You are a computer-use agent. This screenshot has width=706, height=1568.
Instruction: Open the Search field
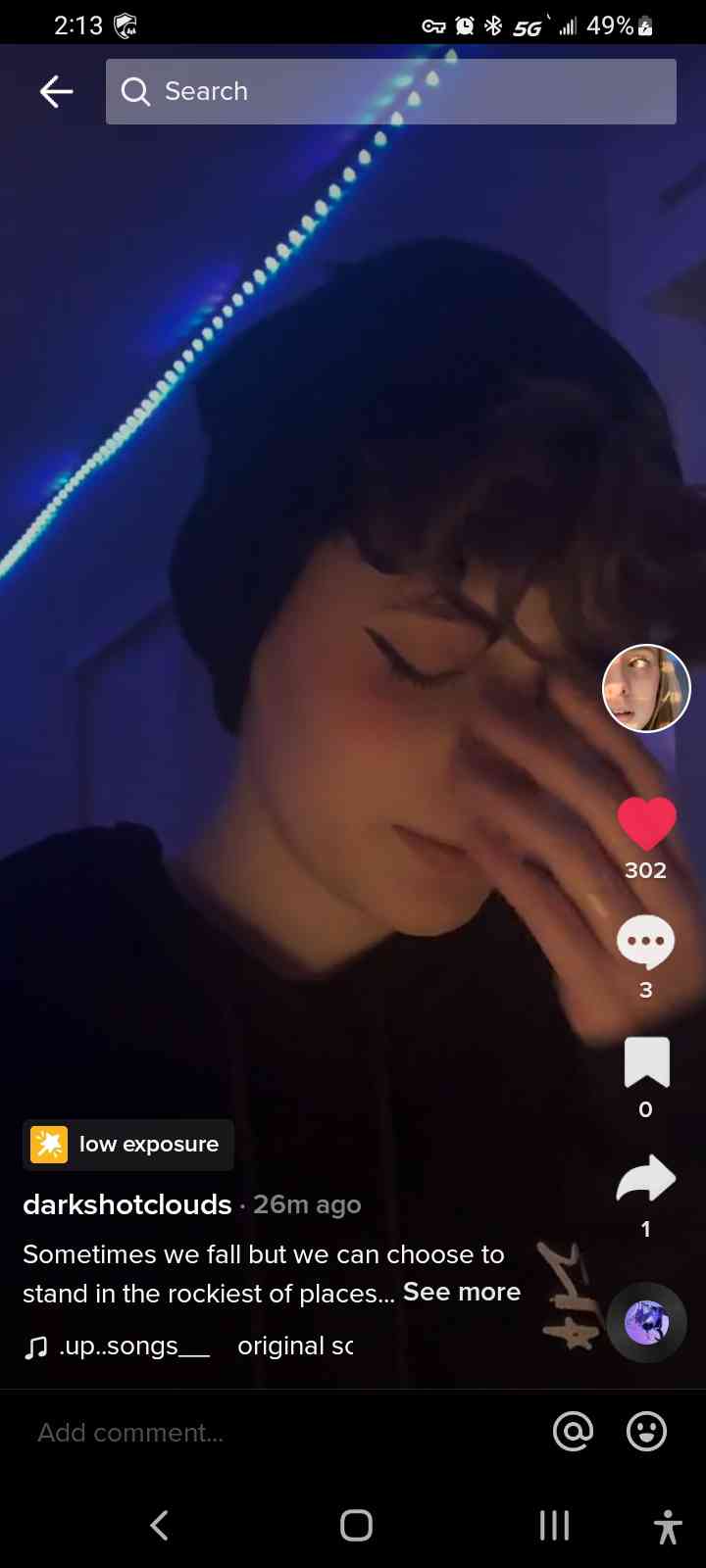coord(390,92)
